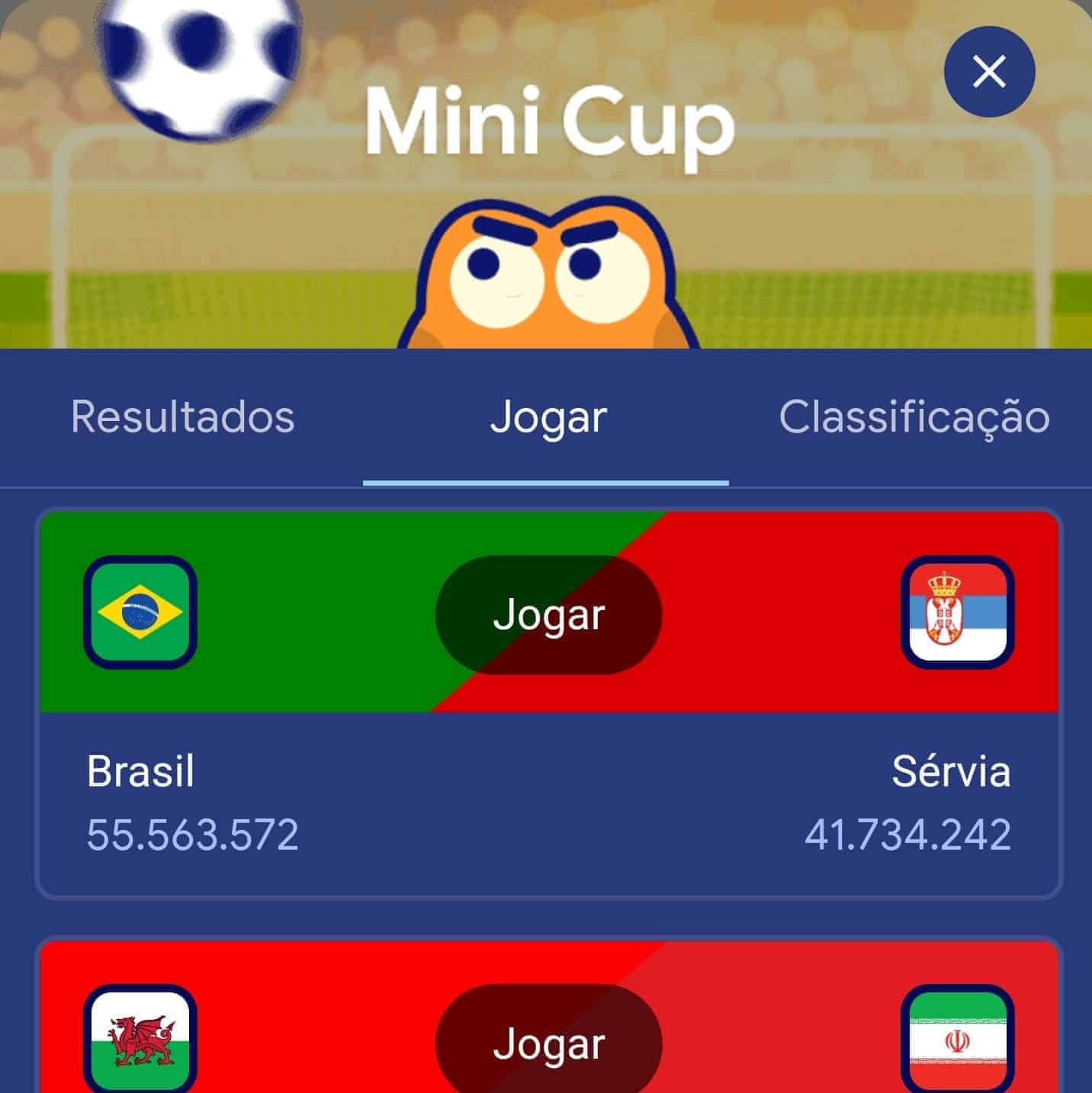Viewport: 1092px width, 1093px height.
Task: Play the Brasil vs Sérvia match
Action: (548, 615)
